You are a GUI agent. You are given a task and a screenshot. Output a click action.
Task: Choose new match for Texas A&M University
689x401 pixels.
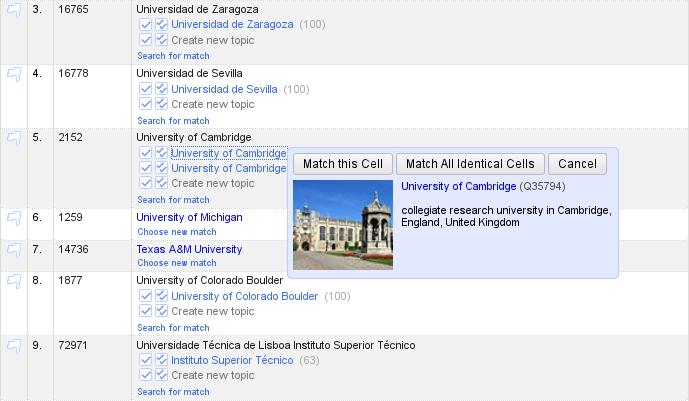[177, 263]
